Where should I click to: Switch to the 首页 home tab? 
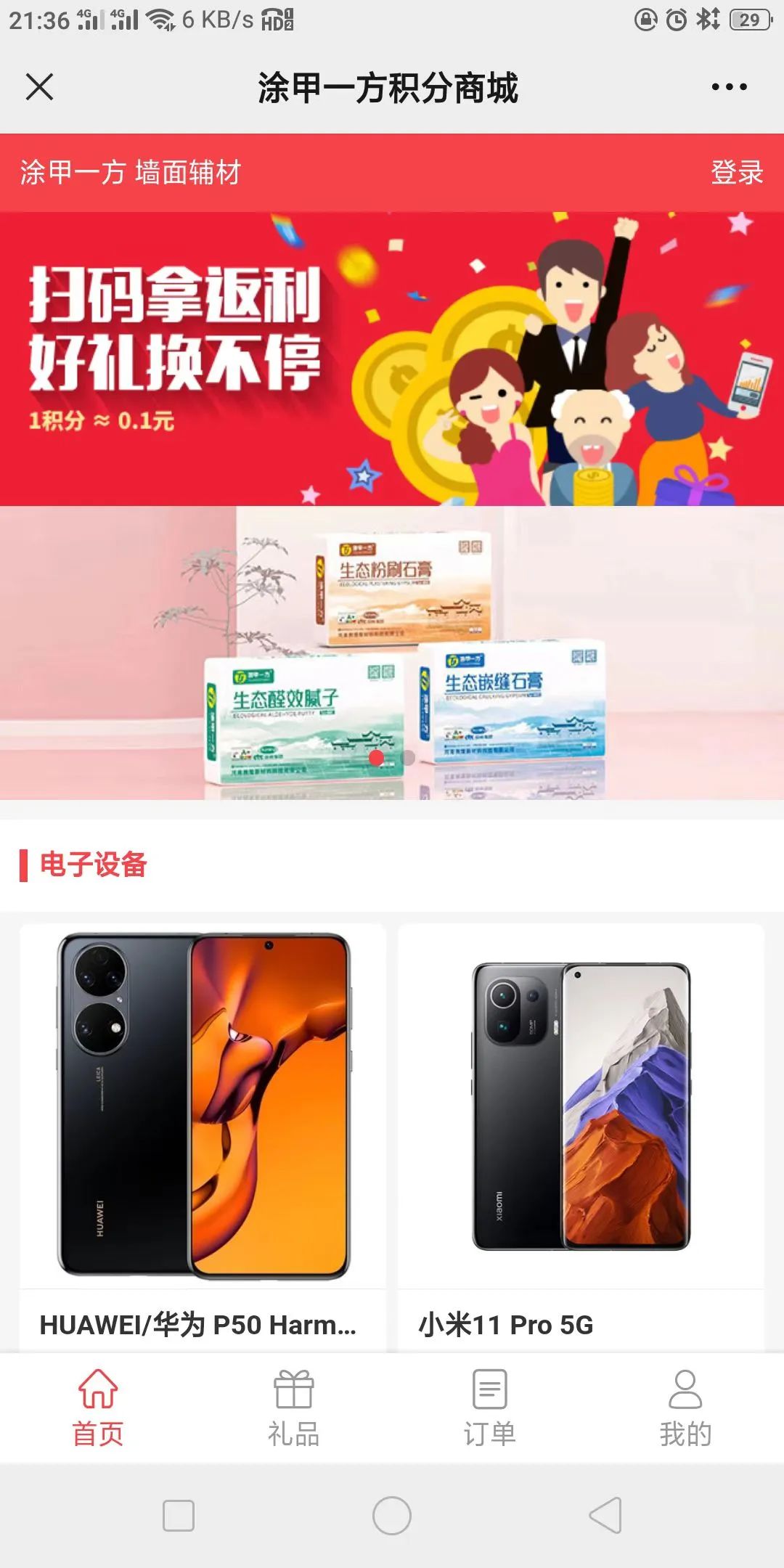(98, 1408)
